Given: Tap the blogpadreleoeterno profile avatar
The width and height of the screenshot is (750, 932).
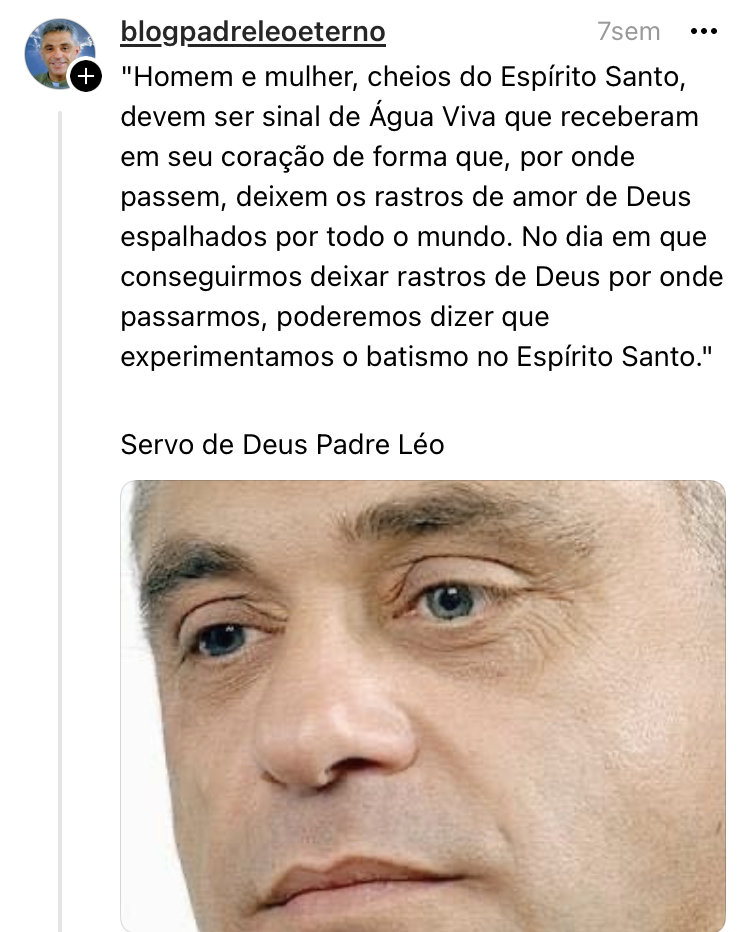Looking at the screenshot, I should 57,50.
